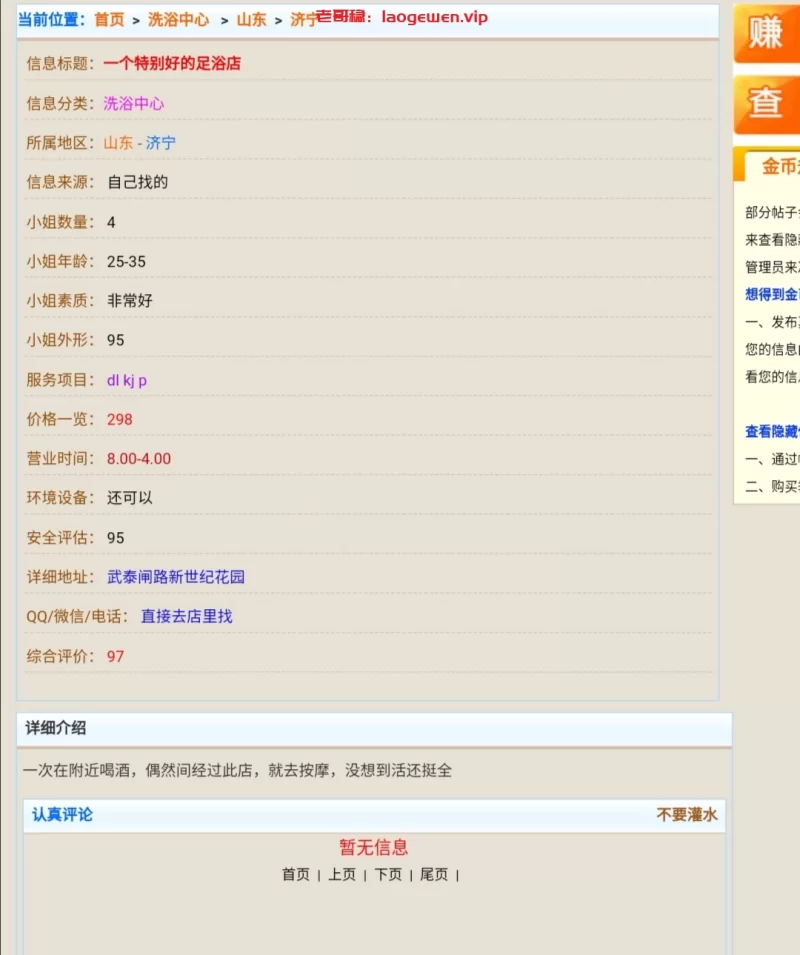Go to 洗浴中心 breadcrumb category
The width and height of the screenshot is (800, 955).
[x=178, y=19]
